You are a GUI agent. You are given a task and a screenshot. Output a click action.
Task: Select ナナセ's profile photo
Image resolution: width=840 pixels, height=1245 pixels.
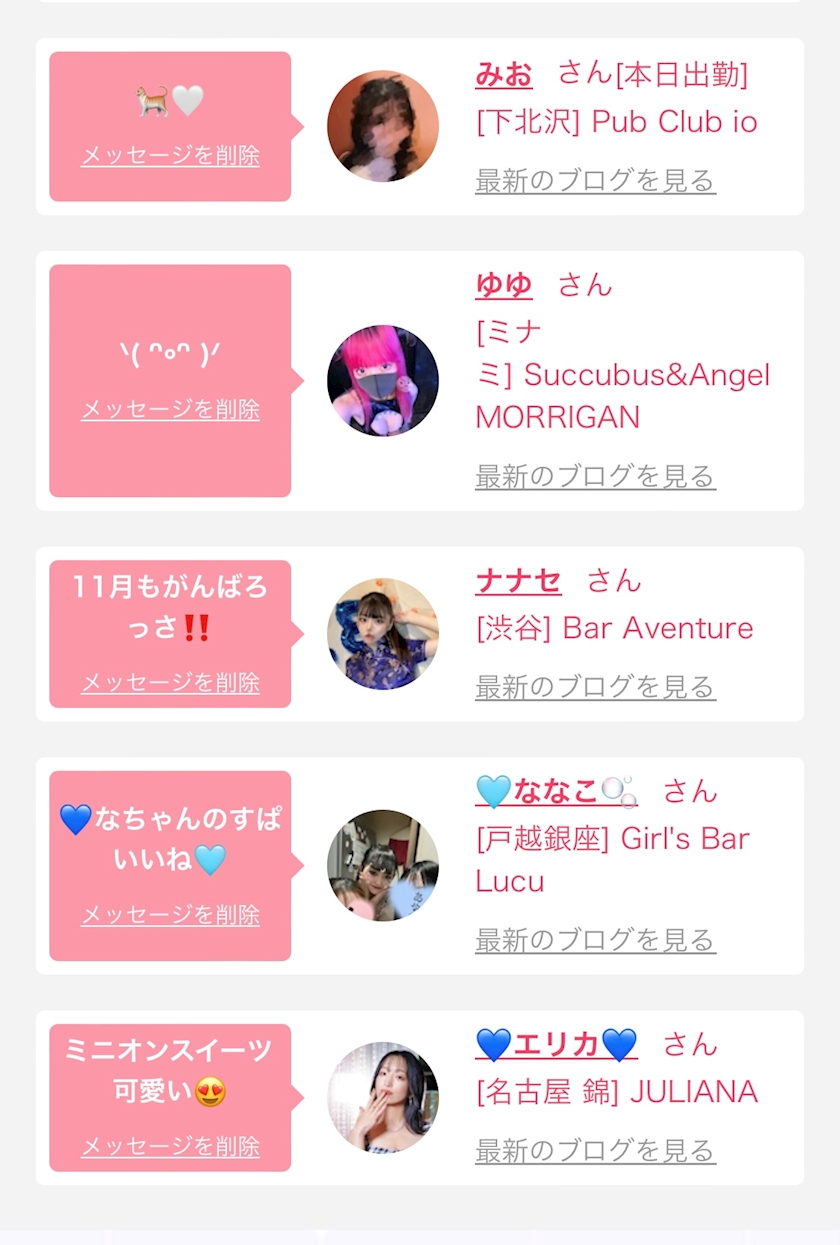click(x=383, y=634)
